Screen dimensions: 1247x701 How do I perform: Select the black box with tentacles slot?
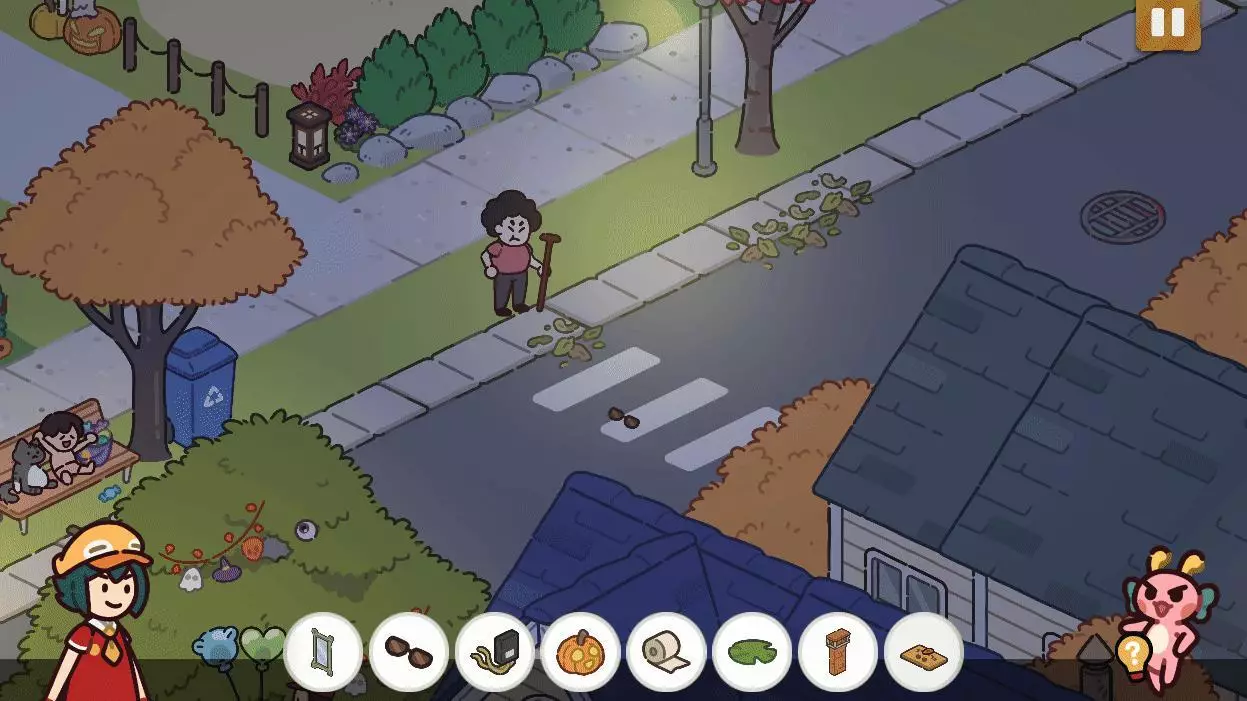pos(495,652)
